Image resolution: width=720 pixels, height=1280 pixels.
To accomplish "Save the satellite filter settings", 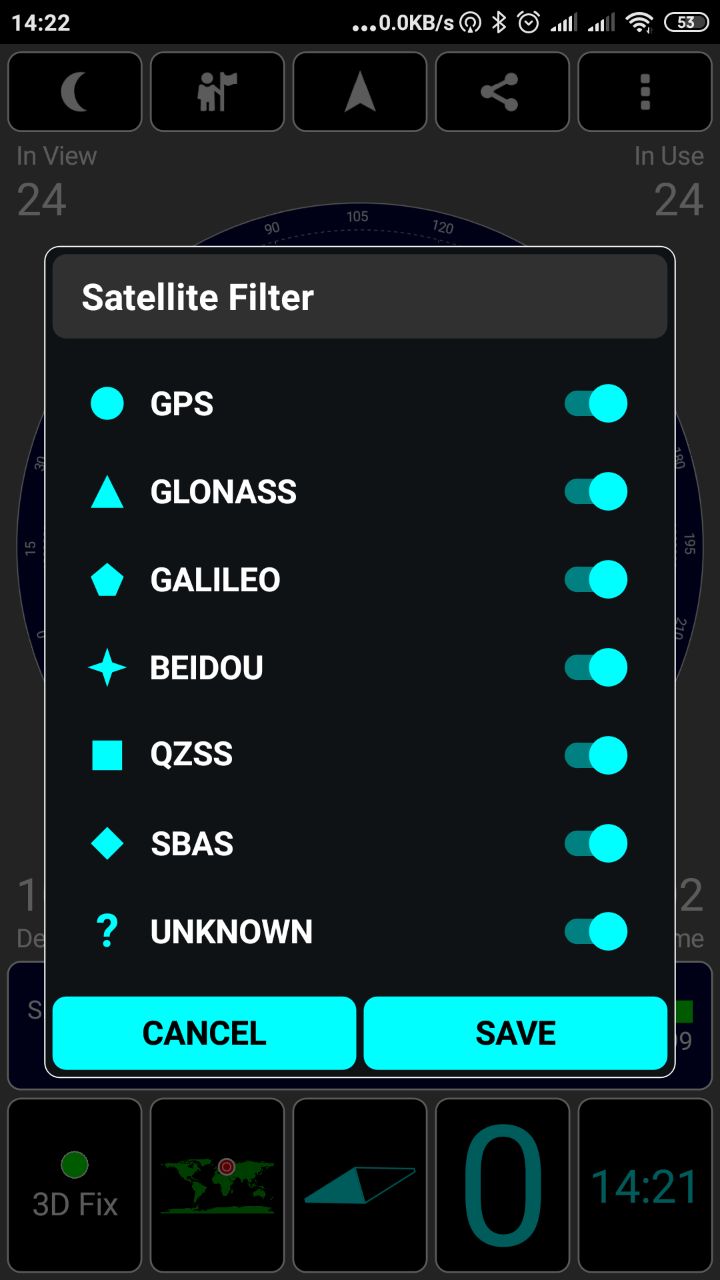I will click(x=515, y=1033).
